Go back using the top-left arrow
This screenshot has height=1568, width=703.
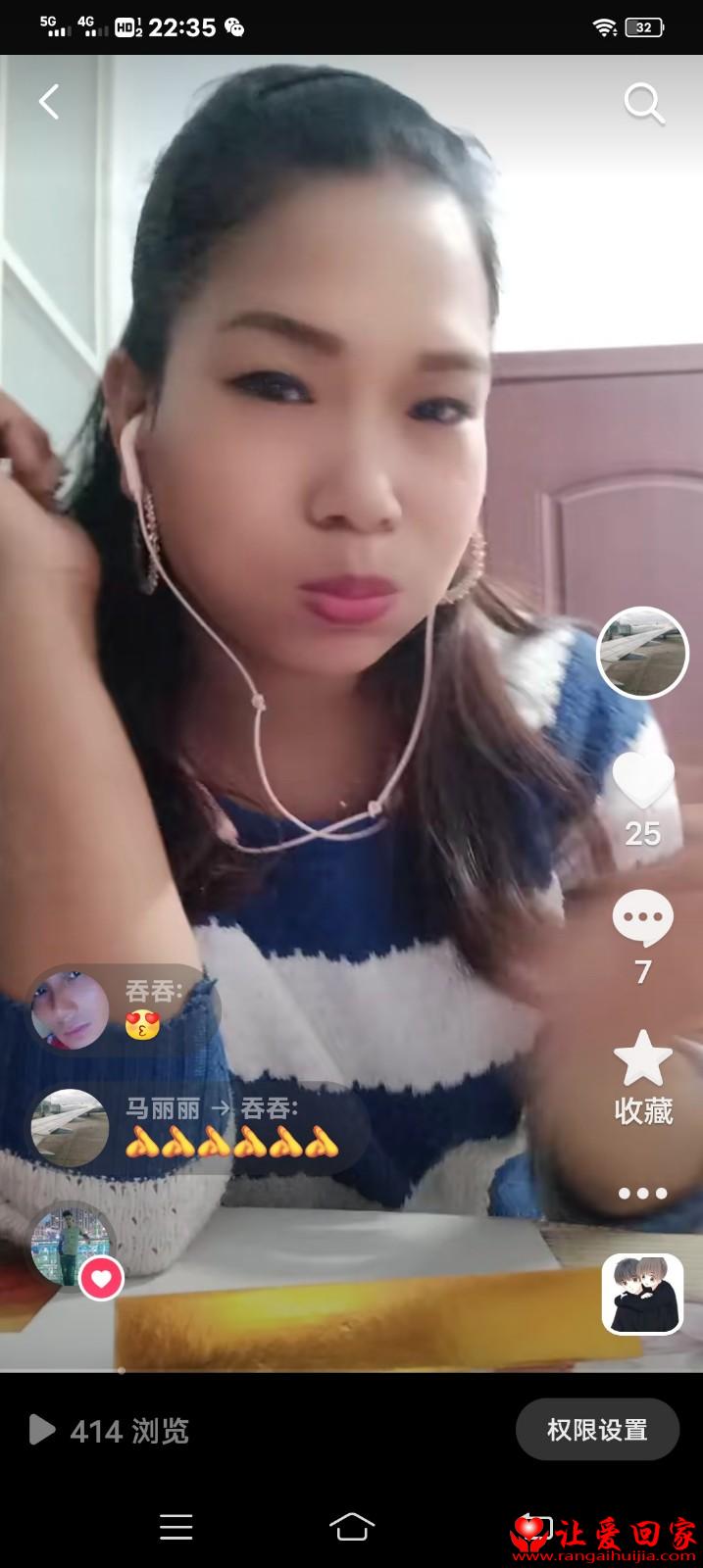click(x=49, y=101)
